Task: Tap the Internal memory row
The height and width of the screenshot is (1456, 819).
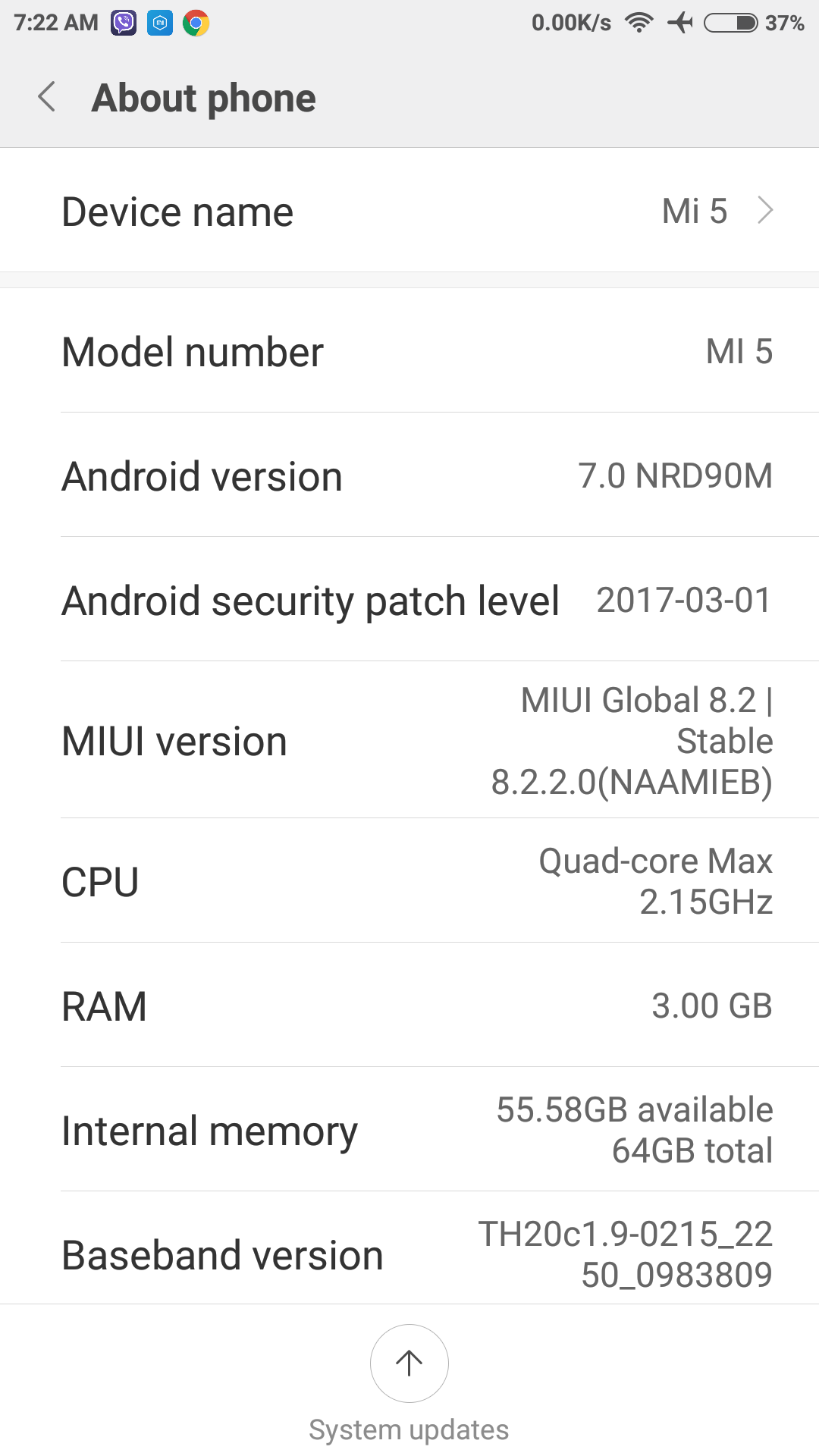Action: (x=409, y=1130)
